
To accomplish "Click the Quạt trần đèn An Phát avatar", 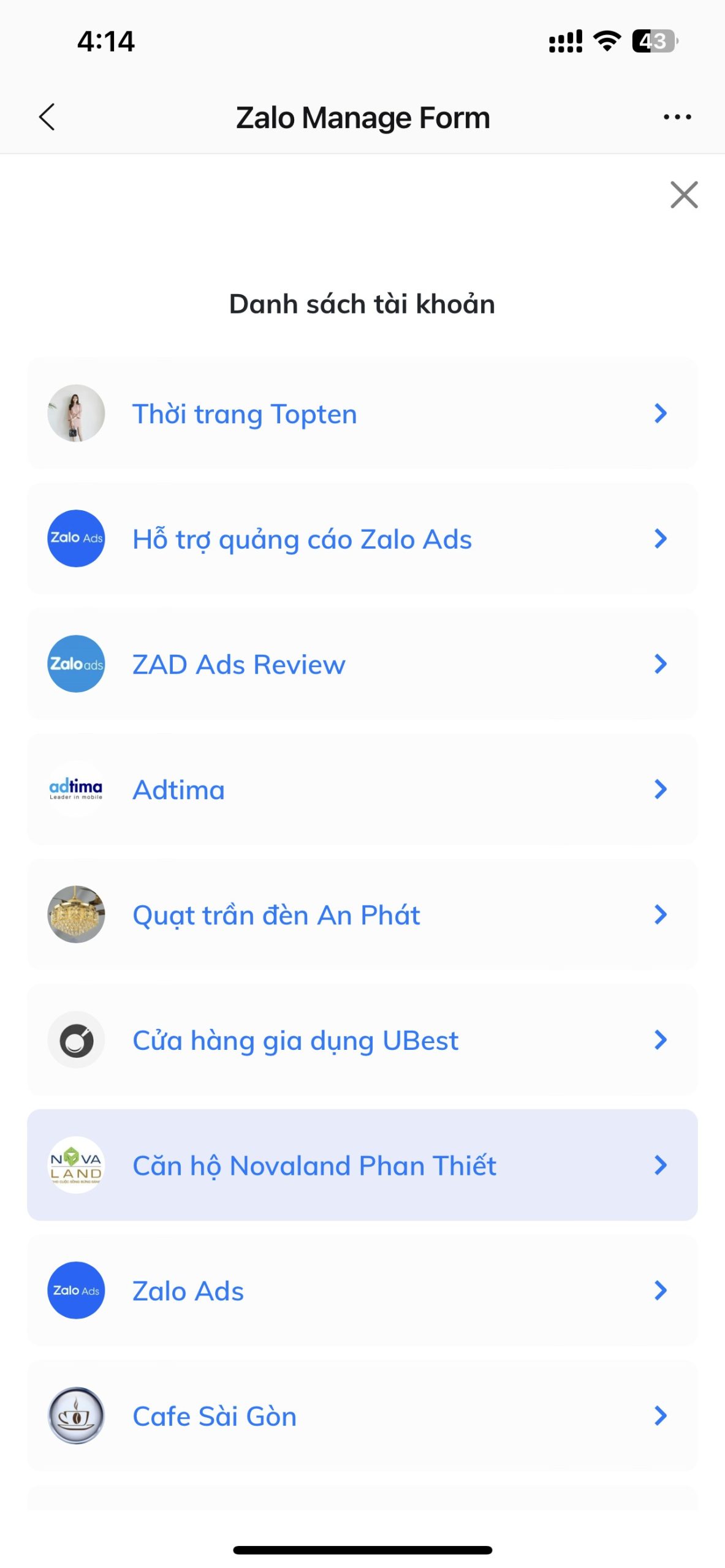I will point(75,915).
